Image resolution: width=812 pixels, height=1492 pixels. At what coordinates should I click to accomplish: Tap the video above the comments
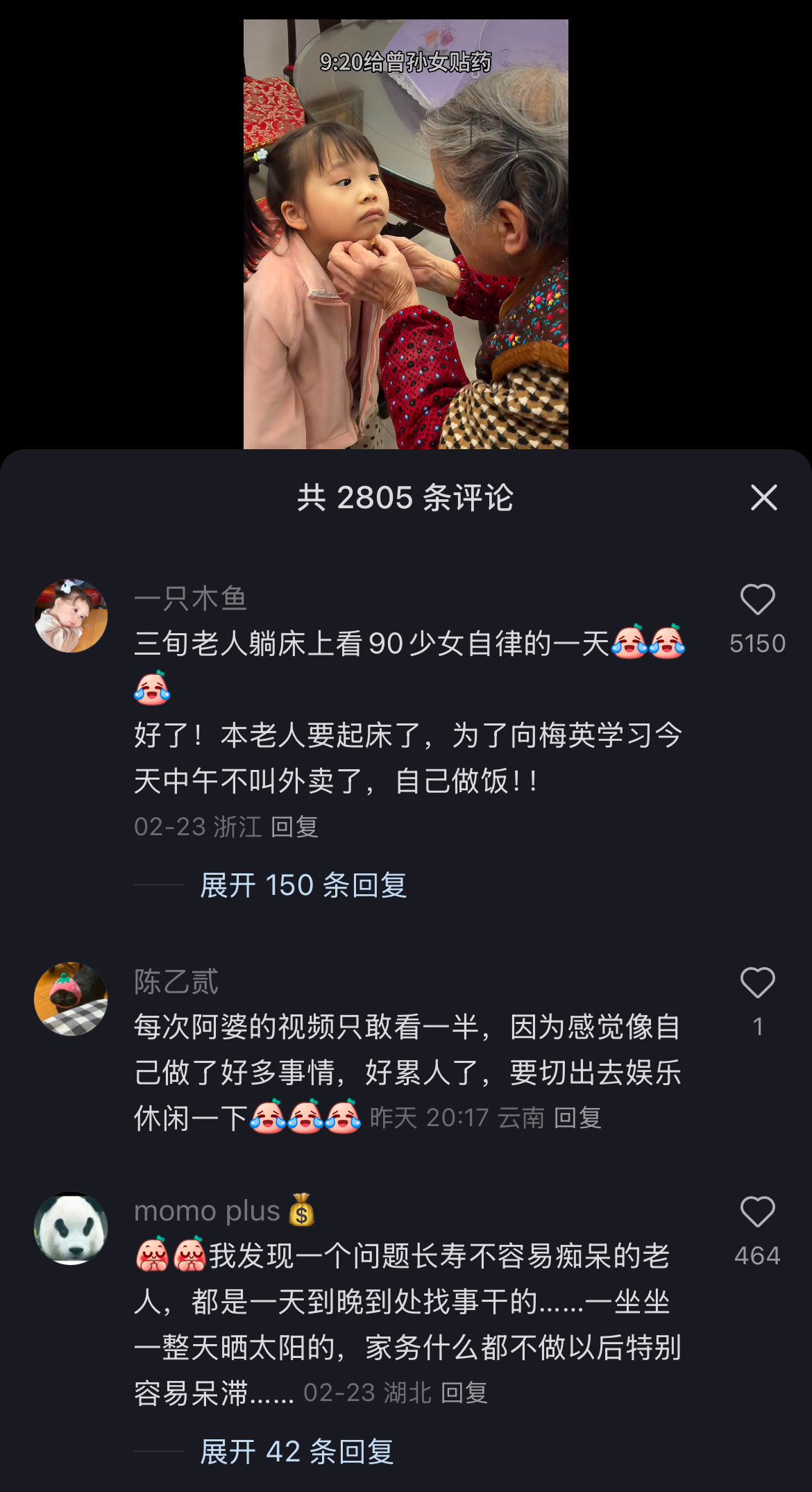405,234
